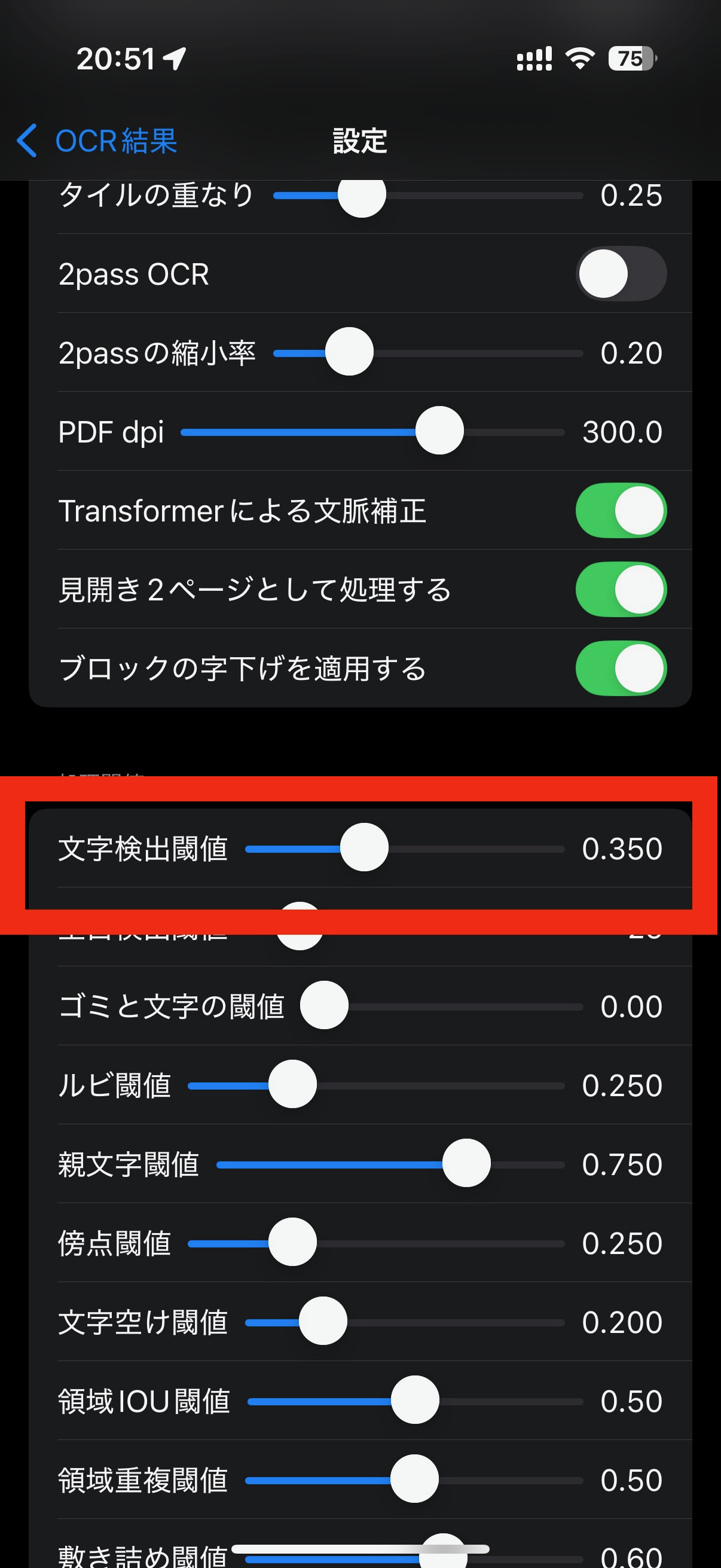The width and height of the screenshot is (721, 1568).
Task: Go back to OCR結果
Action: point(97,141)
